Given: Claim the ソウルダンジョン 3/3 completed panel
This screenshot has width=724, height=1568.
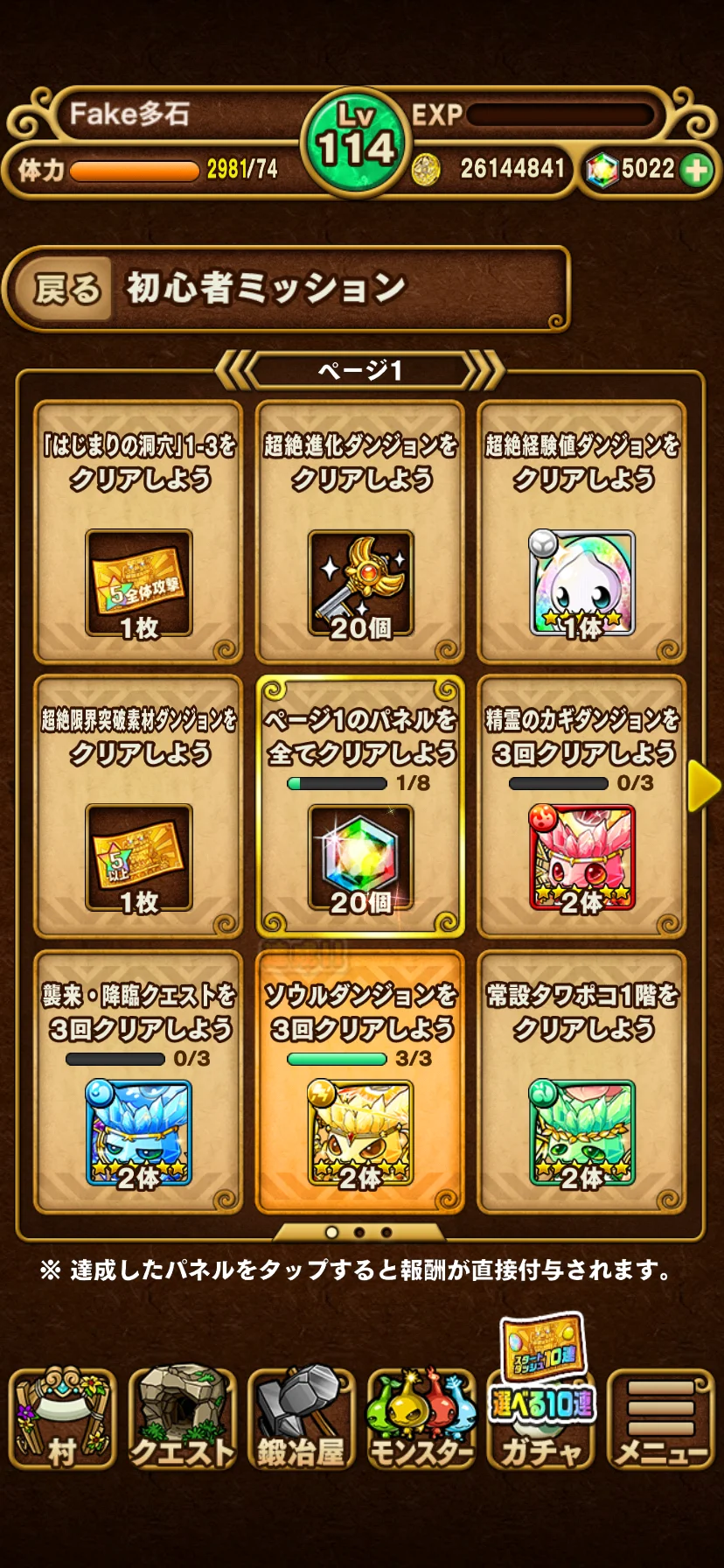Looking at the screenshot, I should [x=359, y=1081].
